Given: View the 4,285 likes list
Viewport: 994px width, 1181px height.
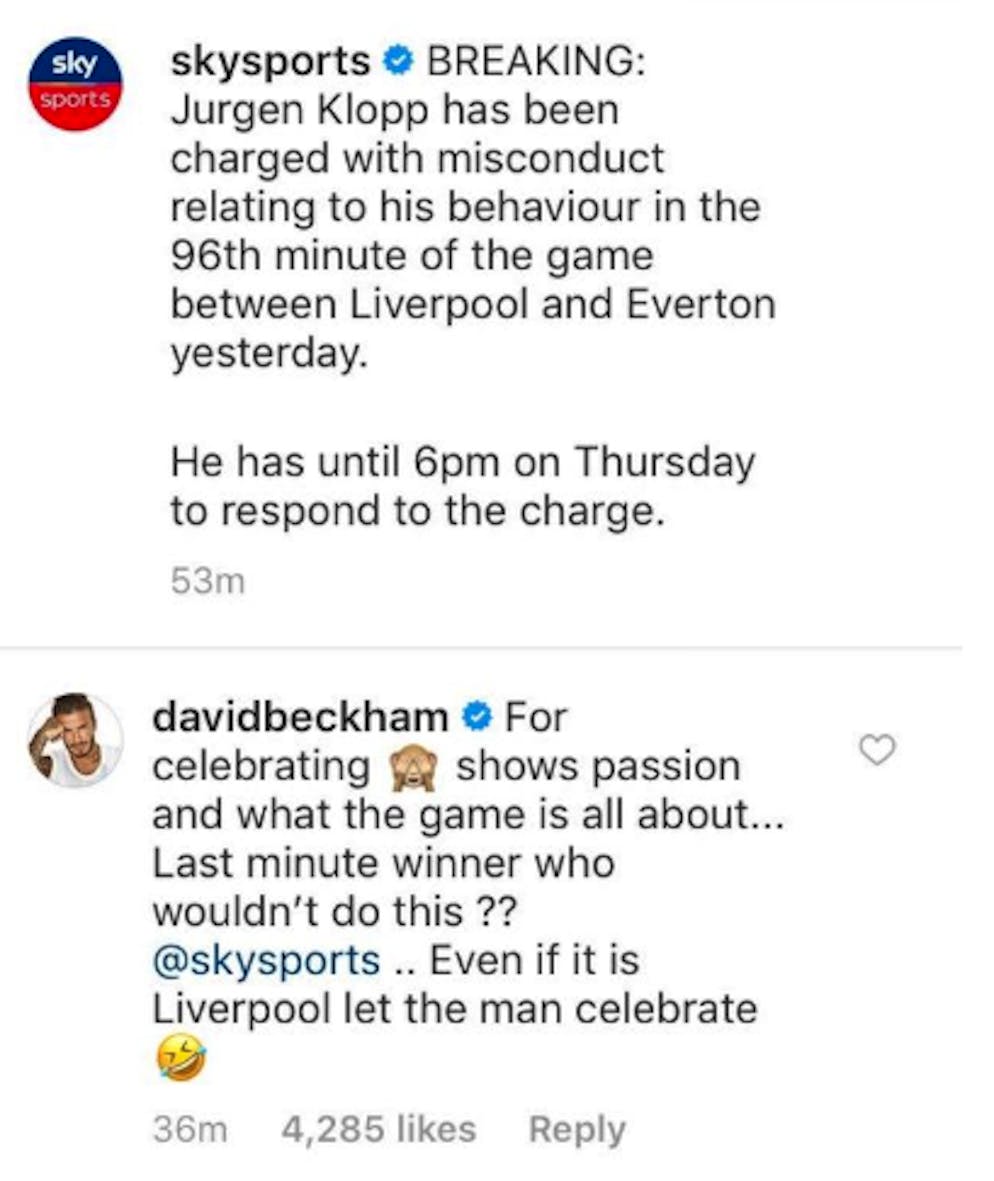Looking at the screenshot, I should tap(379, 1130).
